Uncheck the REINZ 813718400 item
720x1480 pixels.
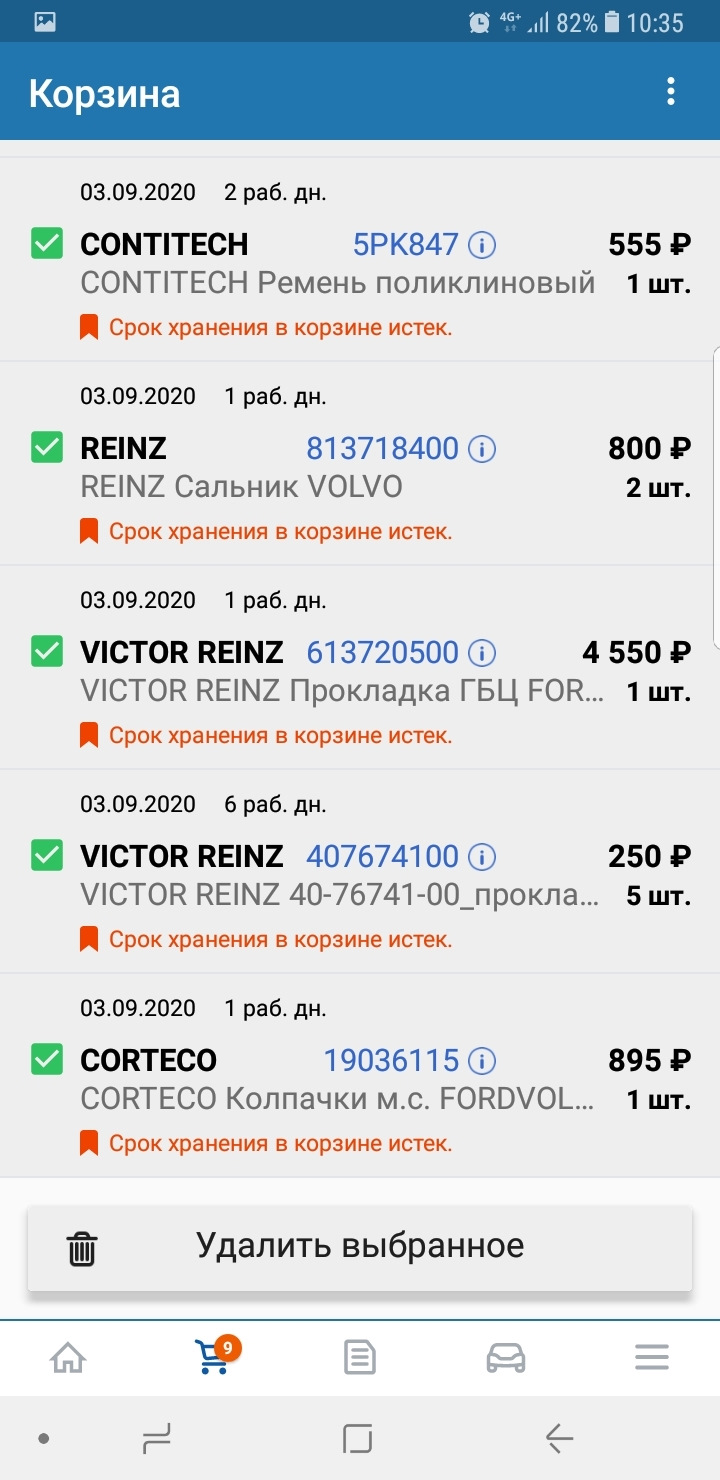click(x=46, y=447)
